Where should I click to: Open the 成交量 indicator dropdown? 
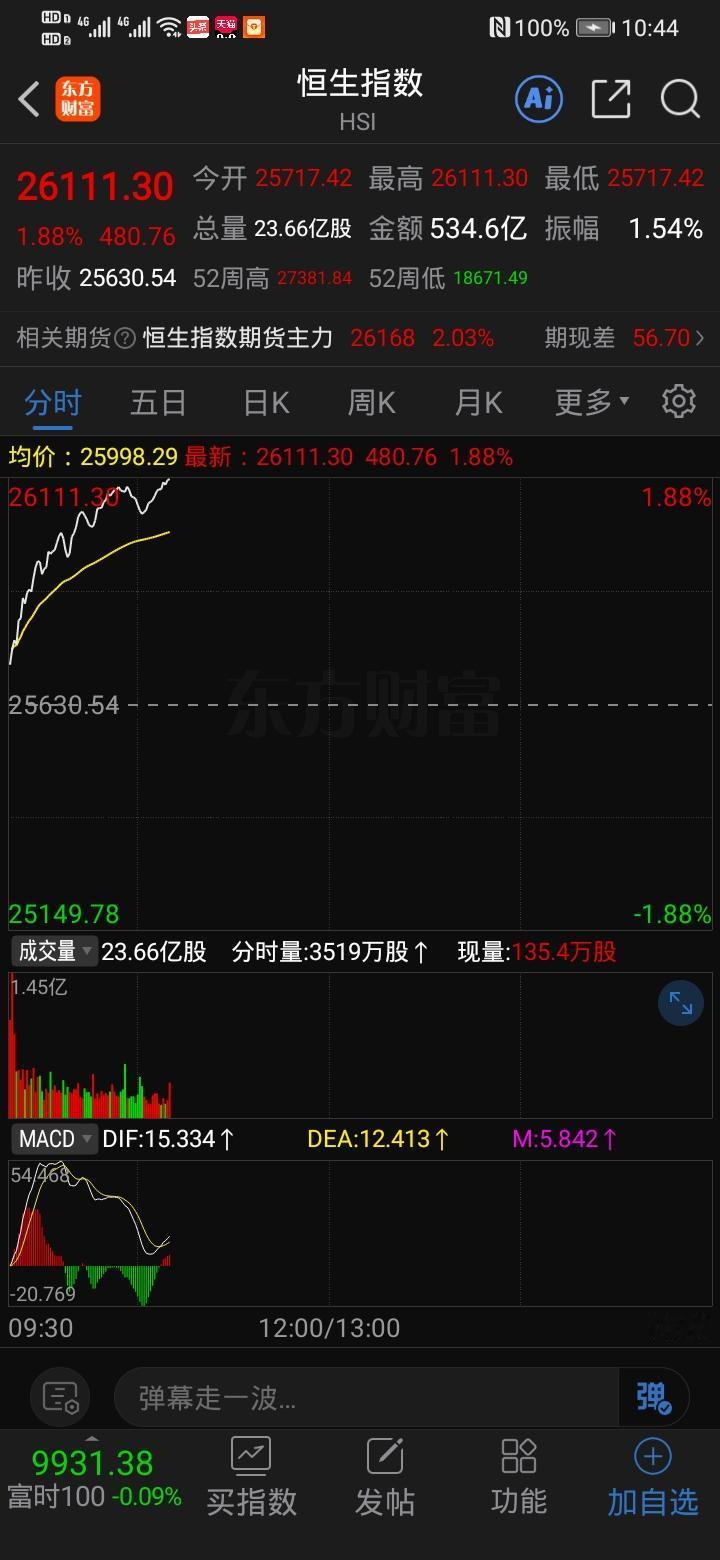pyautogui.click(x=52, y=950)
